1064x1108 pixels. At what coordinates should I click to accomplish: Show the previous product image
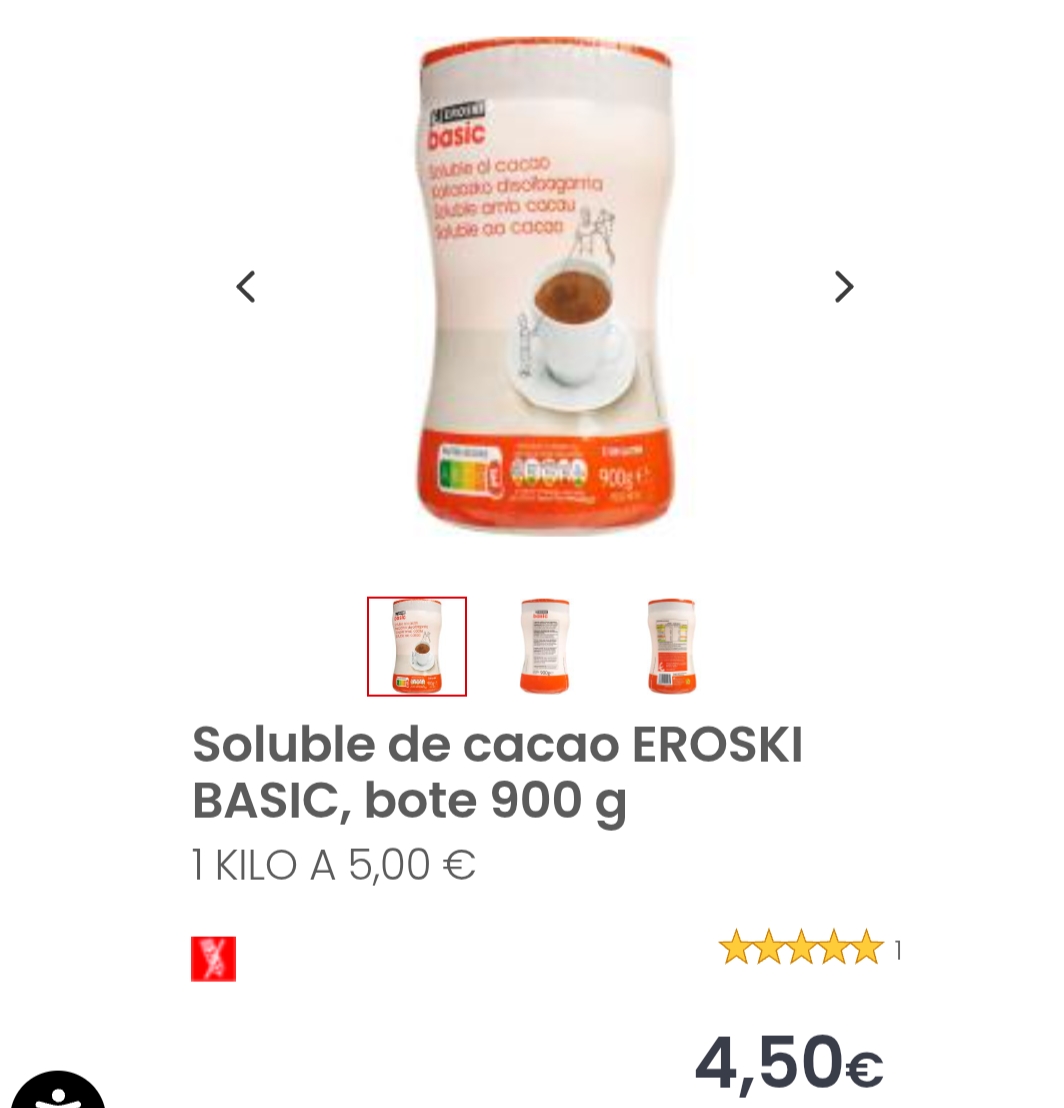246,287
